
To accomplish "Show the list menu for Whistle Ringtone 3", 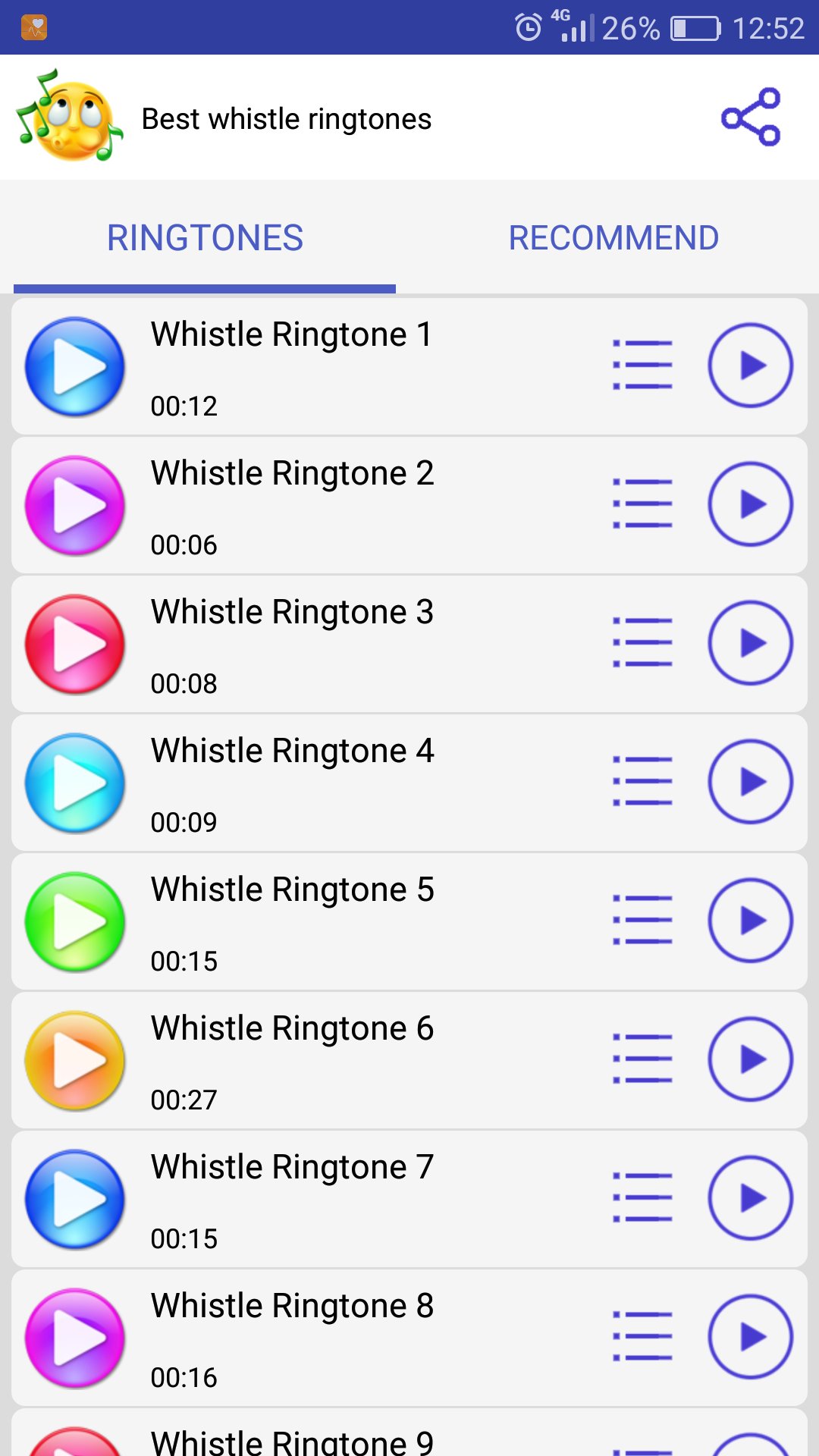I will coord(642,643).
